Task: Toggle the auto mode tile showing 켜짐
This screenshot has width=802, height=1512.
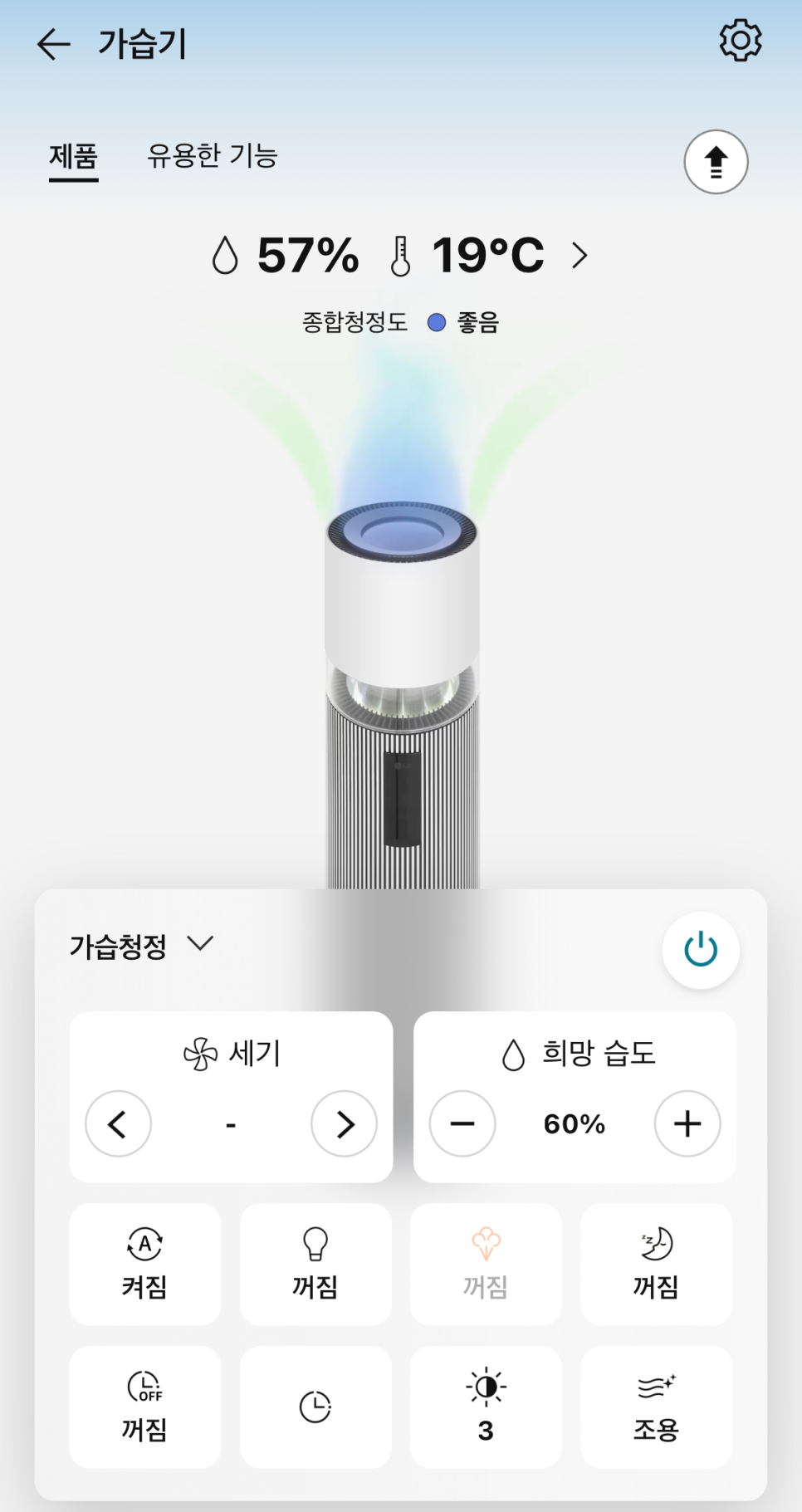Action: (x=144, y=1264)
